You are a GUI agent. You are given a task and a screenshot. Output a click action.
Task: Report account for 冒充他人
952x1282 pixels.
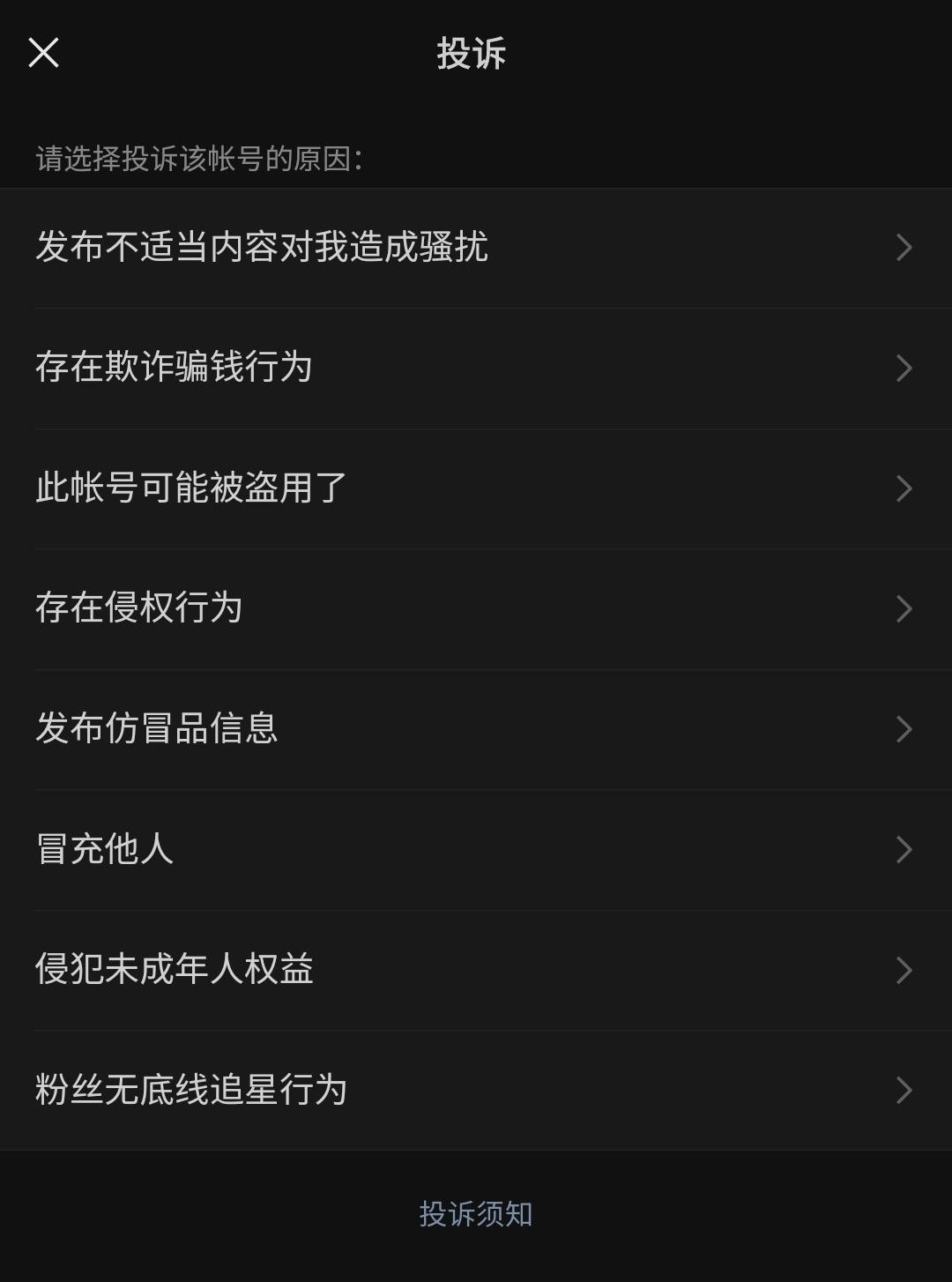pos(476,849)
